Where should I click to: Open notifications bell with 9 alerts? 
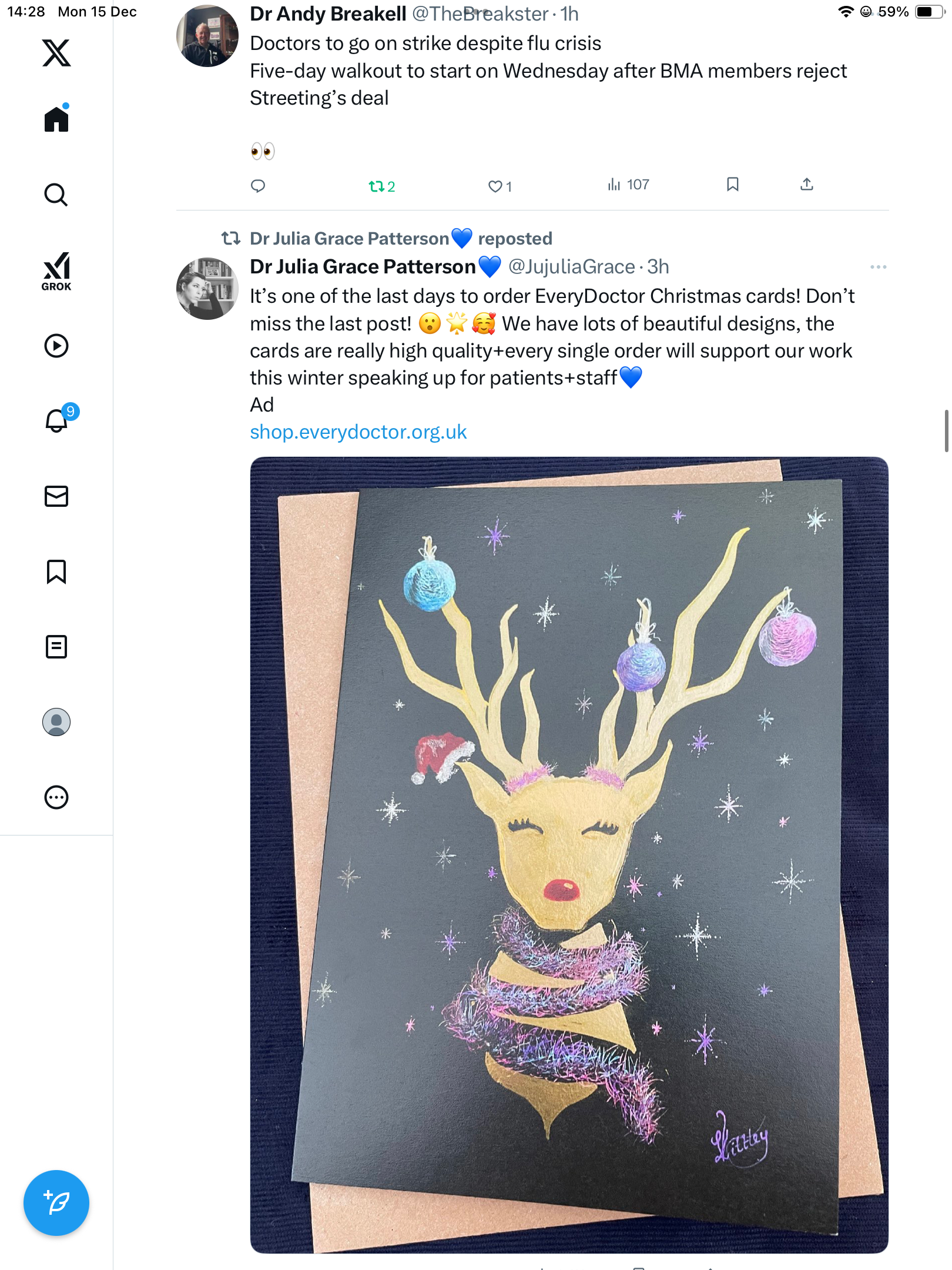[58, 420]
